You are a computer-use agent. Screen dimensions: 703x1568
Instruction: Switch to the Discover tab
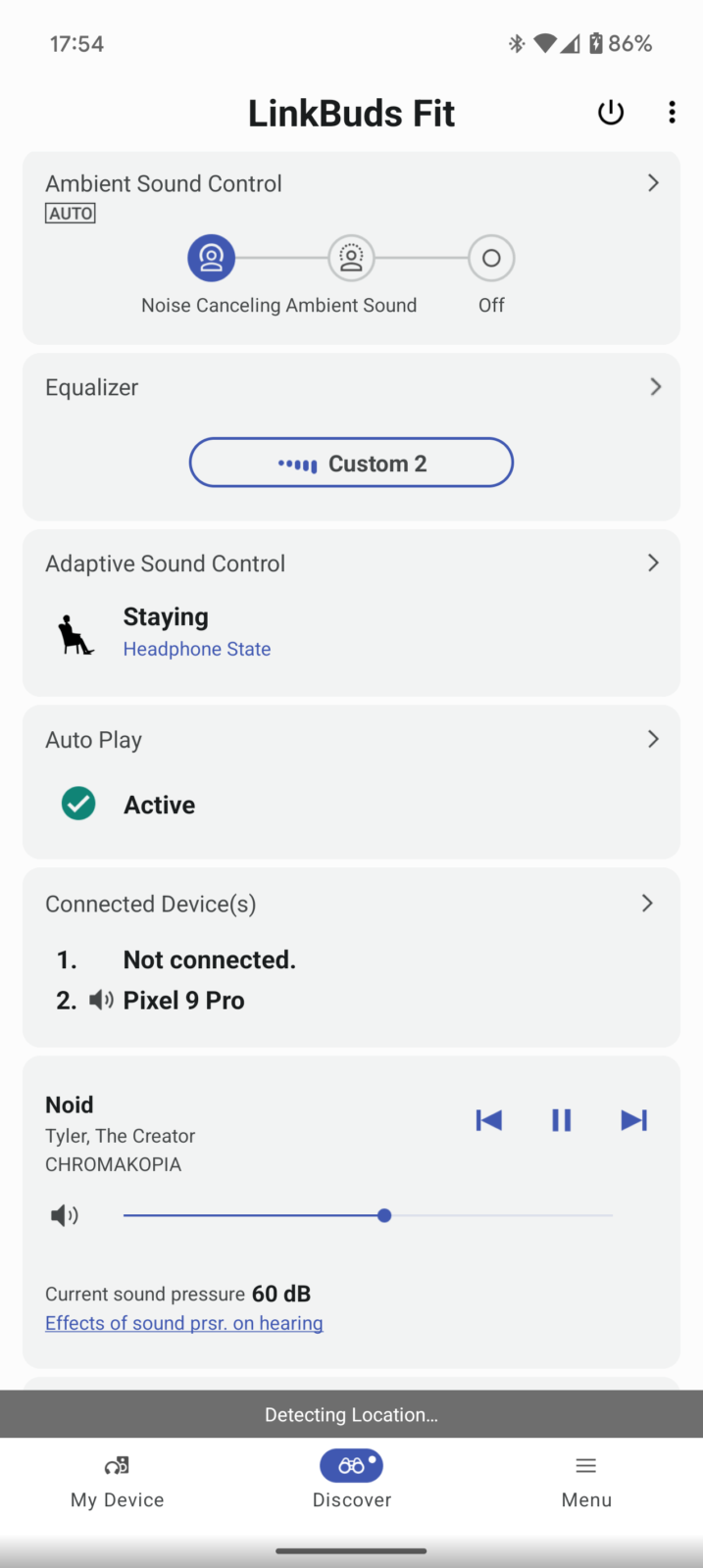(x=351, y=1480)
